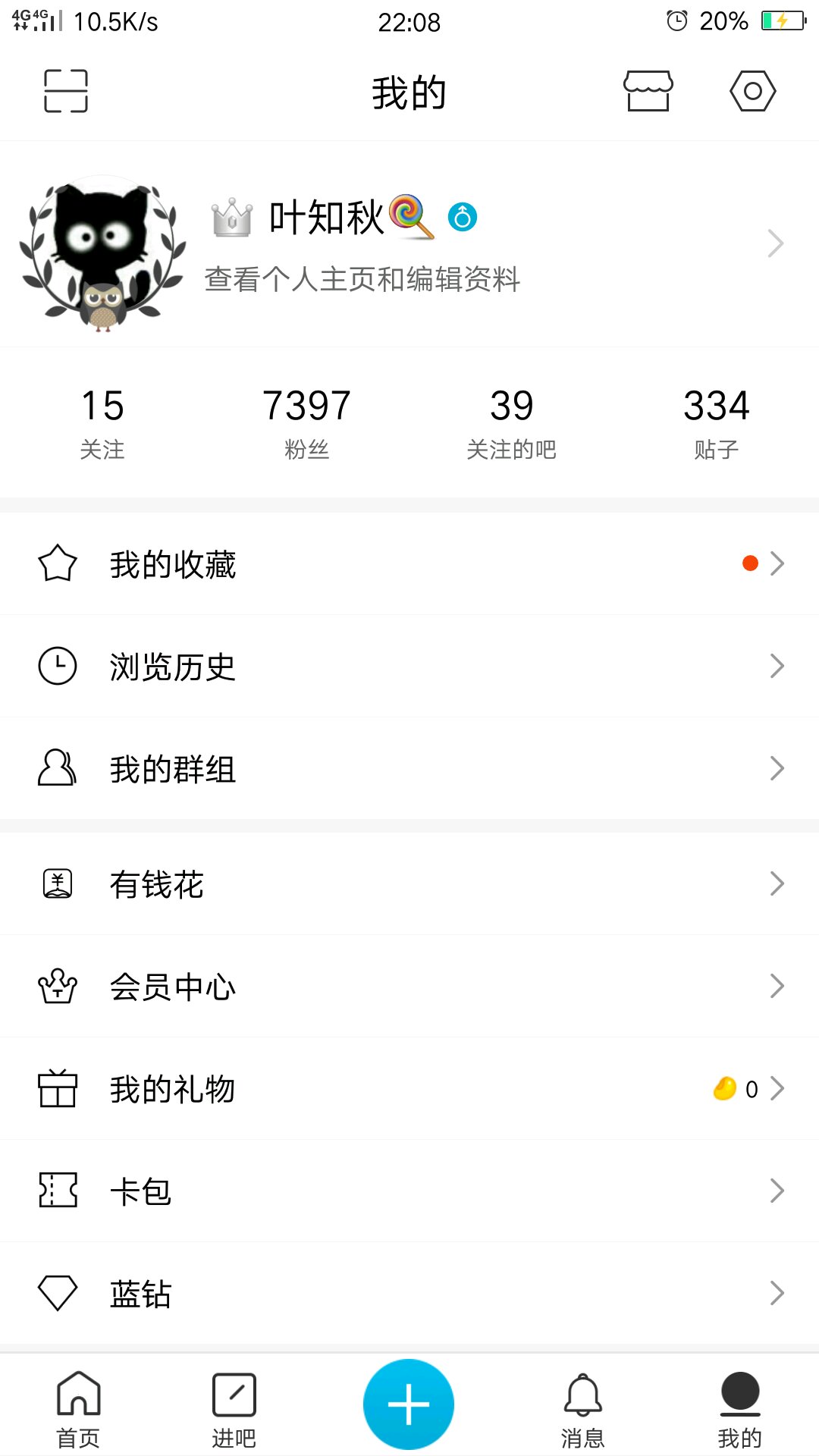This screenshot has height=1456, width=819.
Task: Open 我的收藏 favorites
Action: 409,564
